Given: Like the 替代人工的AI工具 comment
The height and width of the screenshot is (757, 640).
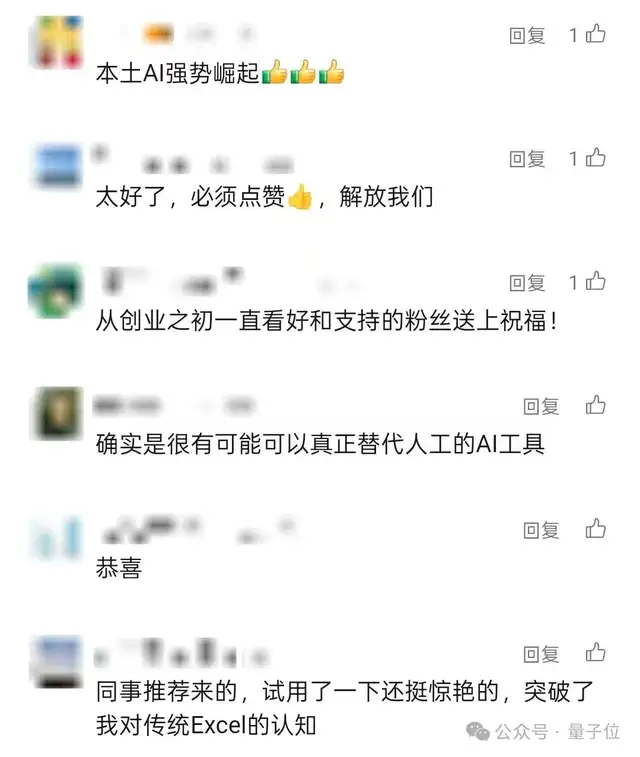Looking at the screenshot, I should [596, 405].
